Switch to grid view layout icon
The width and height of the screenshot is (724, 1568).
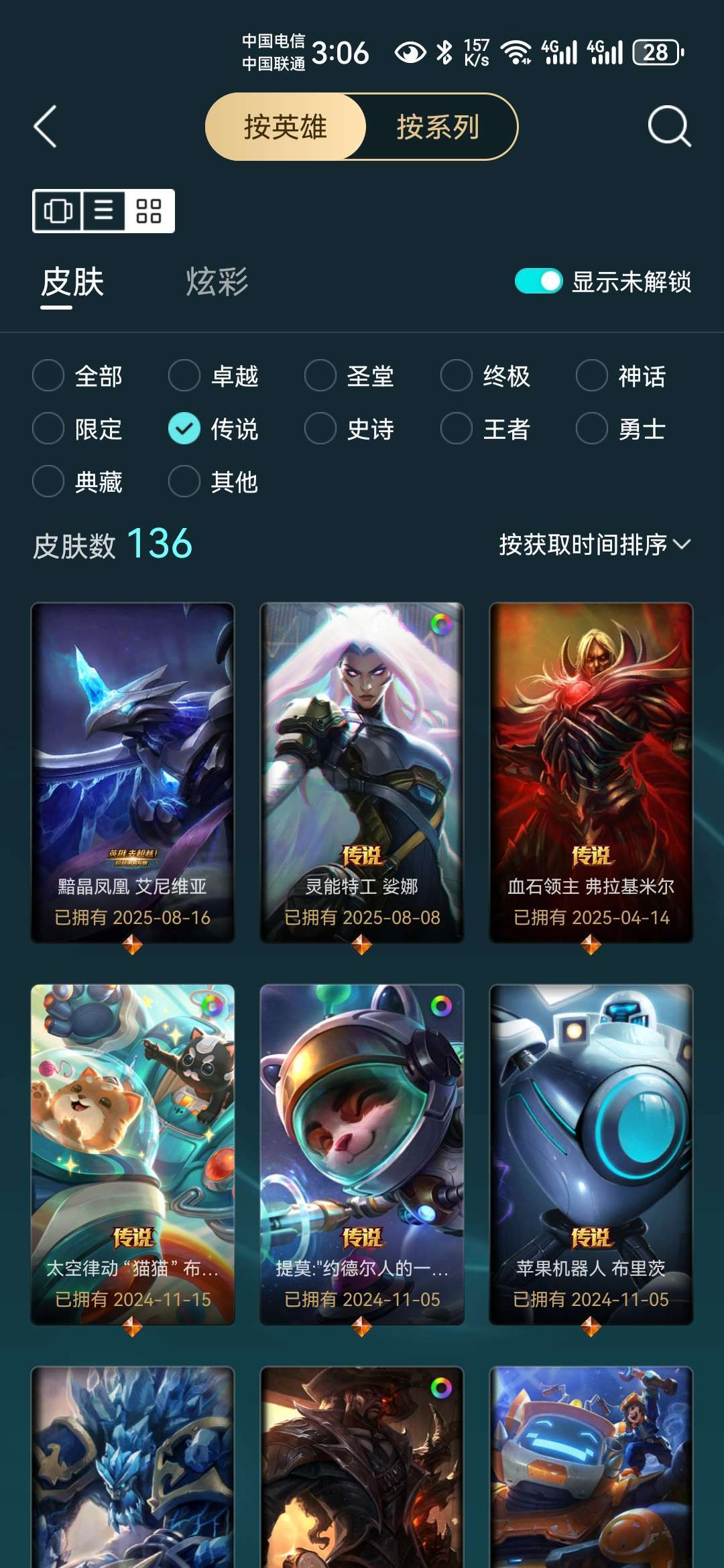[x=149, y=211]
